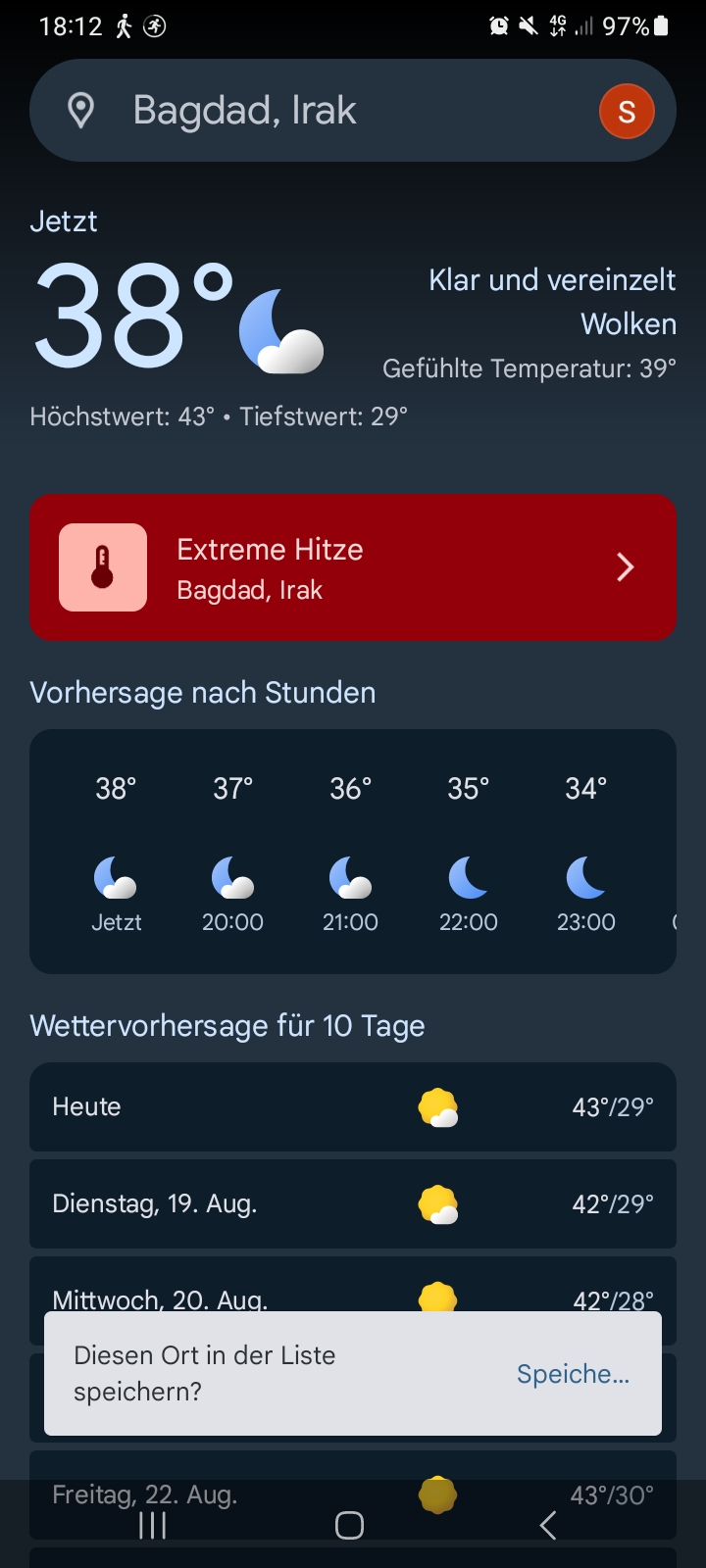The height and width of the screenshot is (1568, 706).
Task: Open the location search field showing Bagdad, Irak
Action: tap(314, 111)
